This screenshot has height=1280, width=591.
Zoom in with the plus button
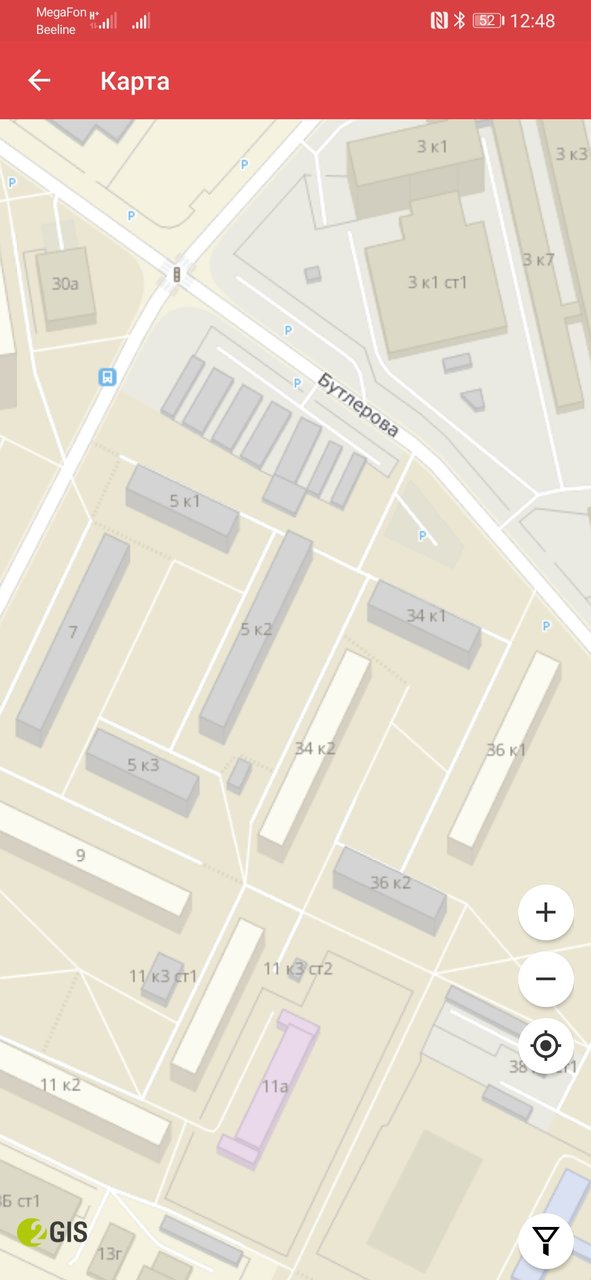coord(546,912)
